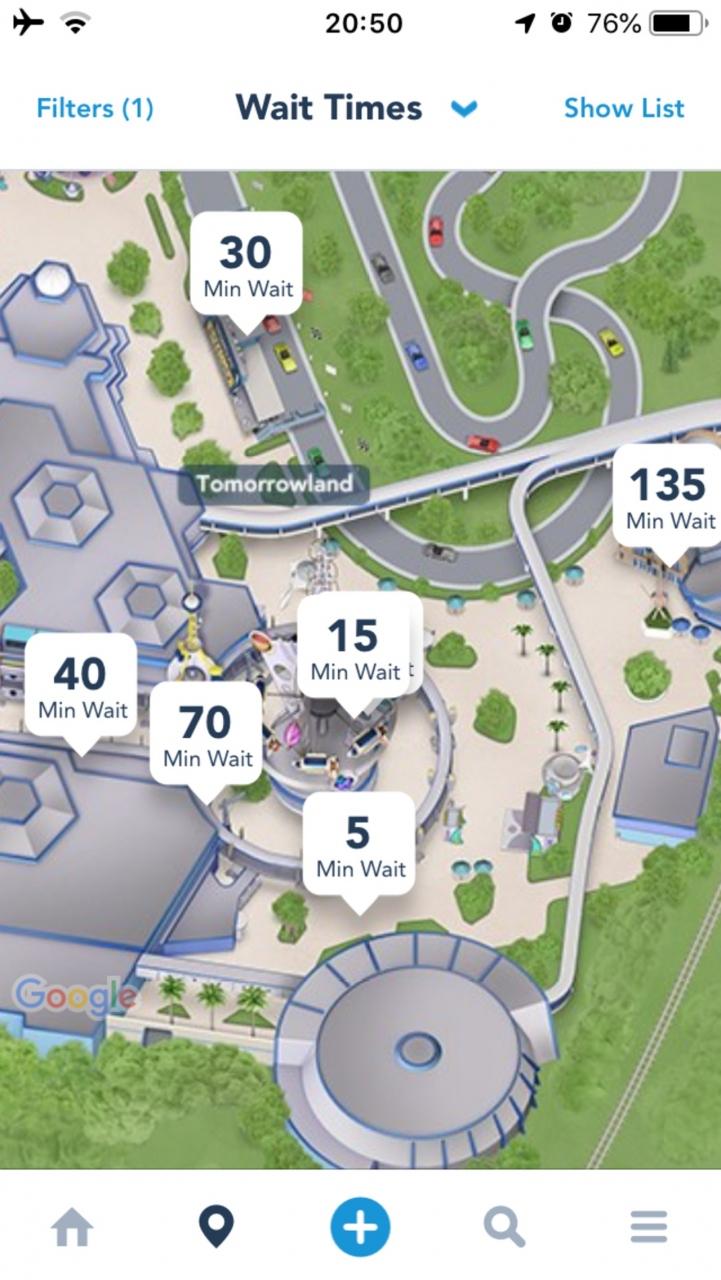Screen dimensions: 721x1280
Task: Open the map location pin tab
Action: (x=216, y=1227)
